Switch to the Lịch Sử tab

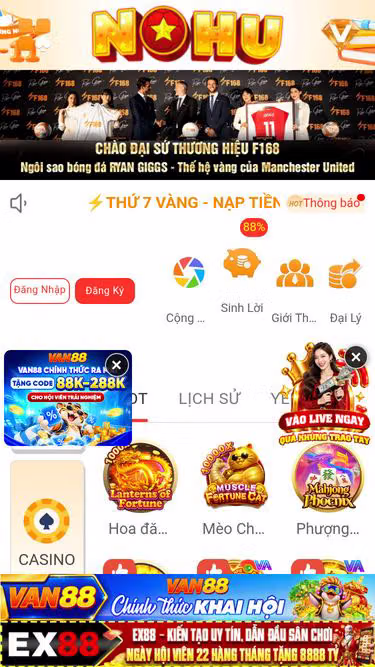209,399
